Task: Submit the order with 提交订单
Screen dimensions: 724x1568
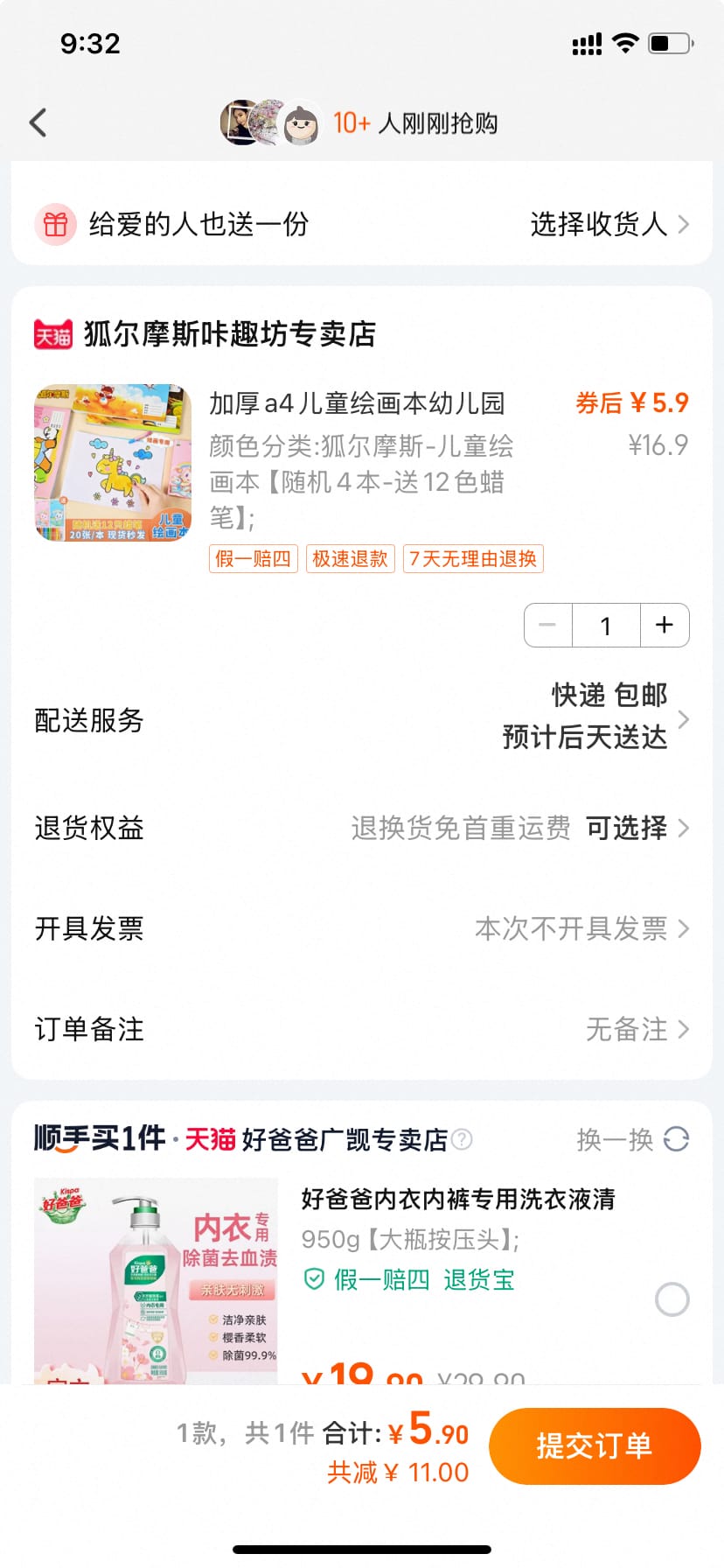Action: coord(595,1445)
